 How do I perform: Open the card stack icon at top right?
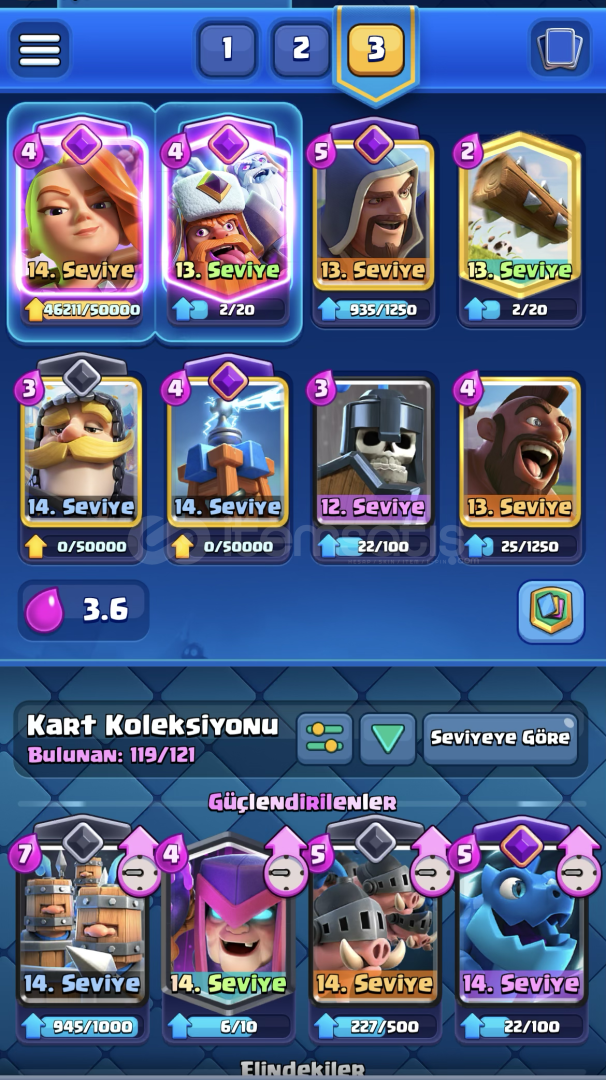560,49
